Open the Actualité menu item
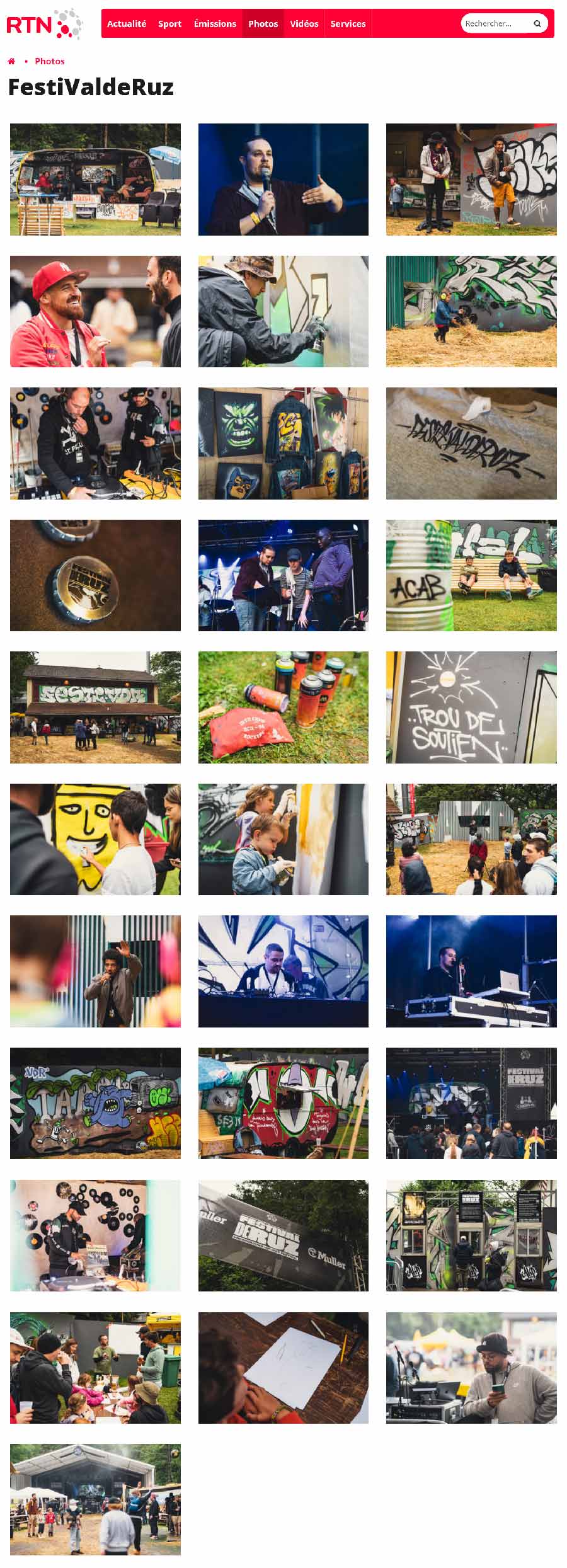This screenshot has width=567, height=1568. click(x=126, y=24)
